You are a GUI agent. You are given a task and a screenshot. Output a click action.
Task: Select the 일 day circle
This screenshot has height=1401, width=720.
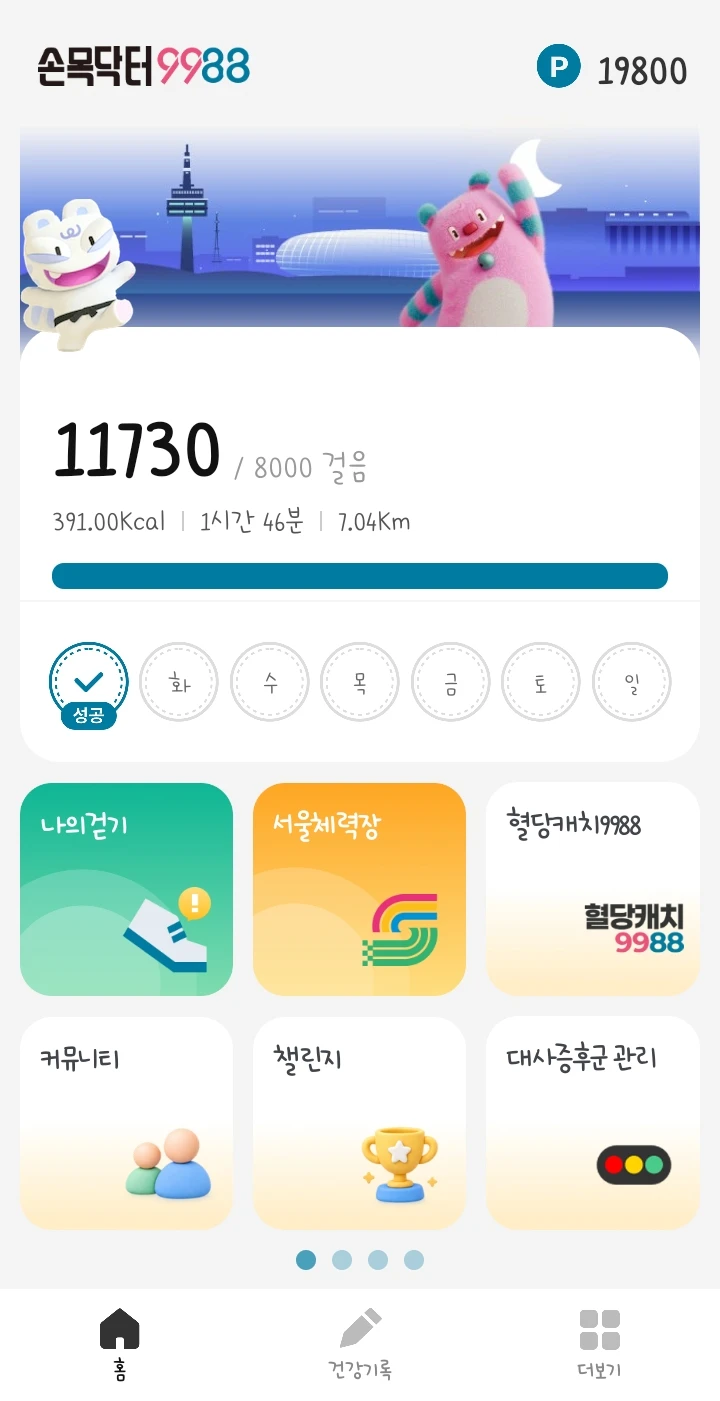click(x=632, y=683)
